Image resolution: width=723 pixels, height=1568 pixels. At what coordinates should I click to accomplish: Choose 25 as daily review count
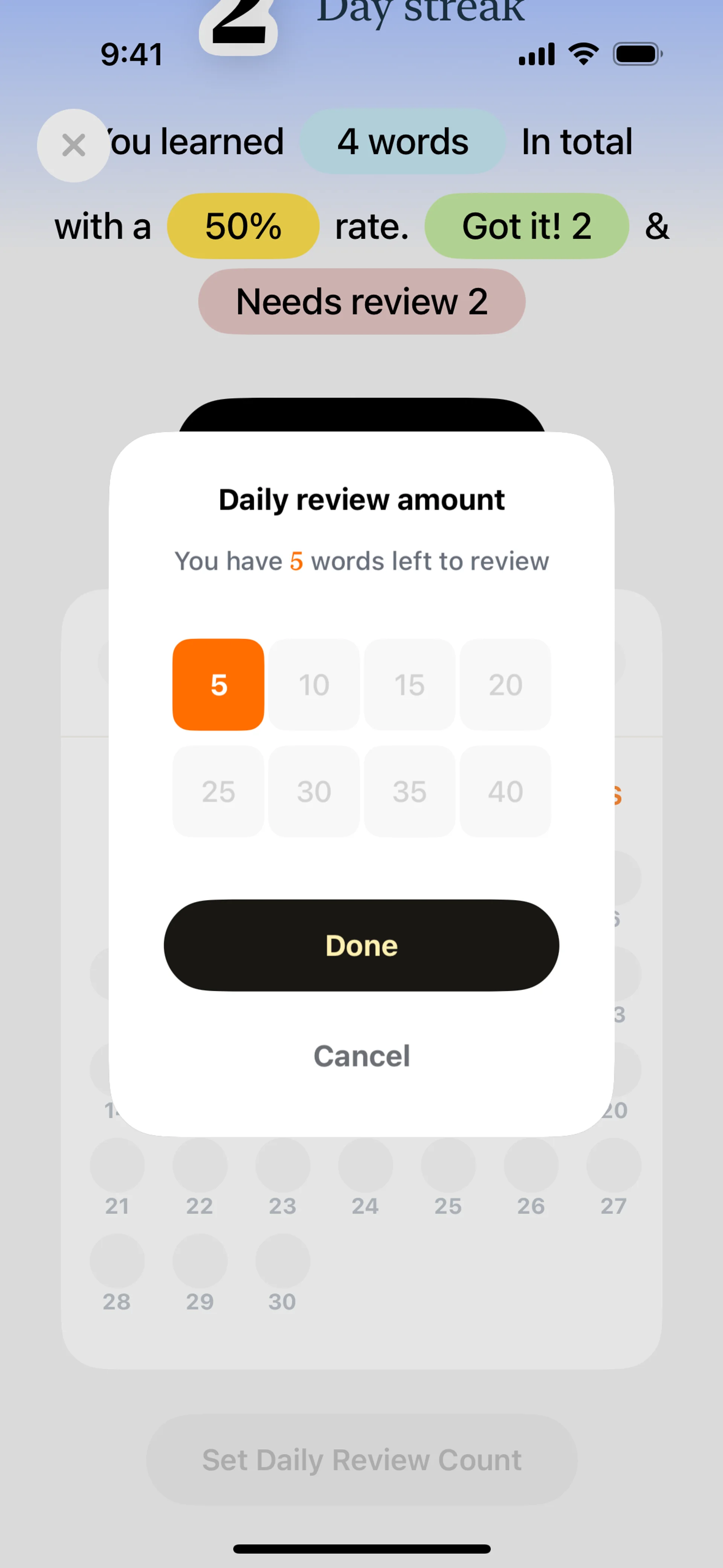(x=218, y=791)
